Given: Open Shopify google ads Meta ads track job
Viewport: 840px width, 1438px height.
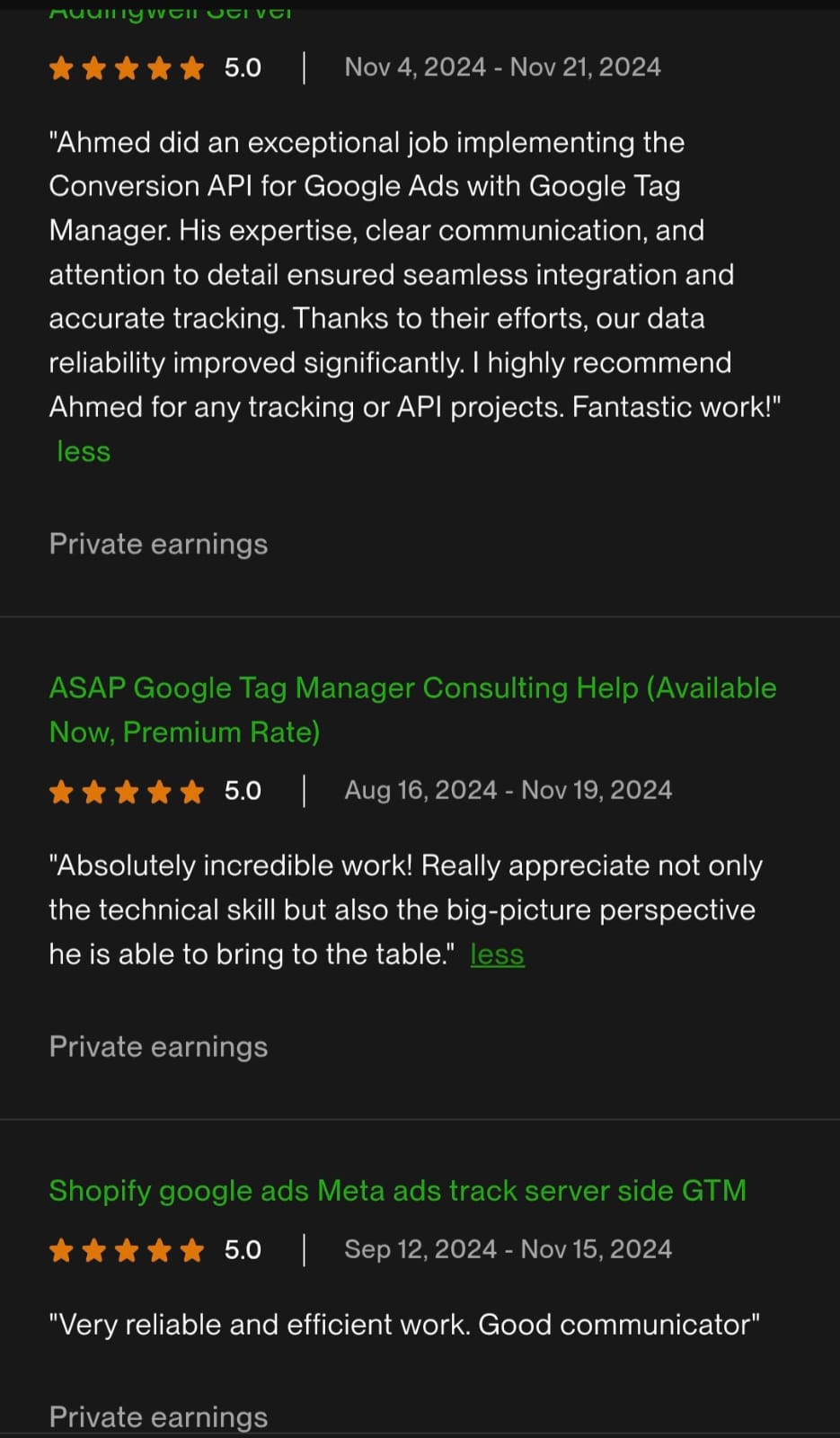Looking at the screenshot, I should 397,1190.
